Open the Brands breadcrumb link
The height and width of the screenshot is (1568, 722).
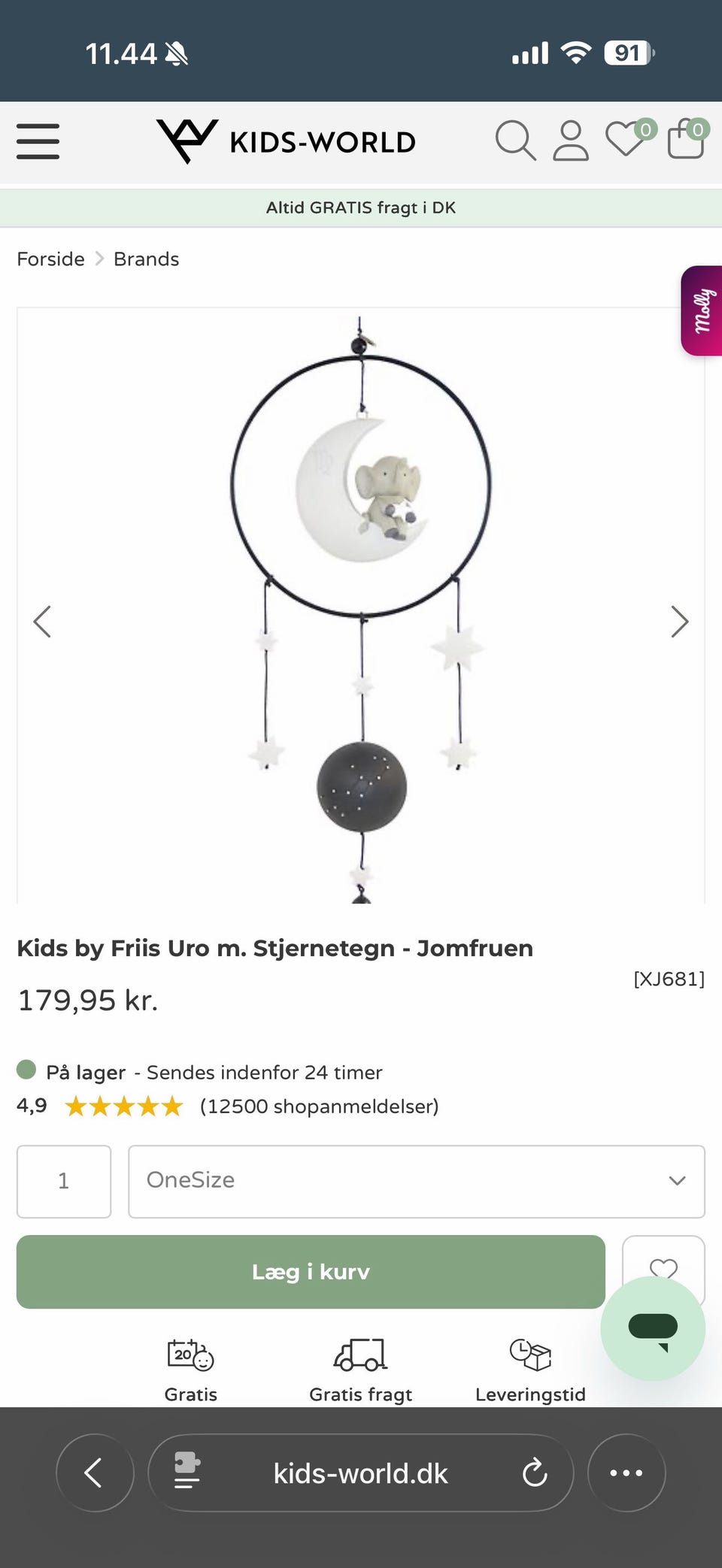point(146,259)
